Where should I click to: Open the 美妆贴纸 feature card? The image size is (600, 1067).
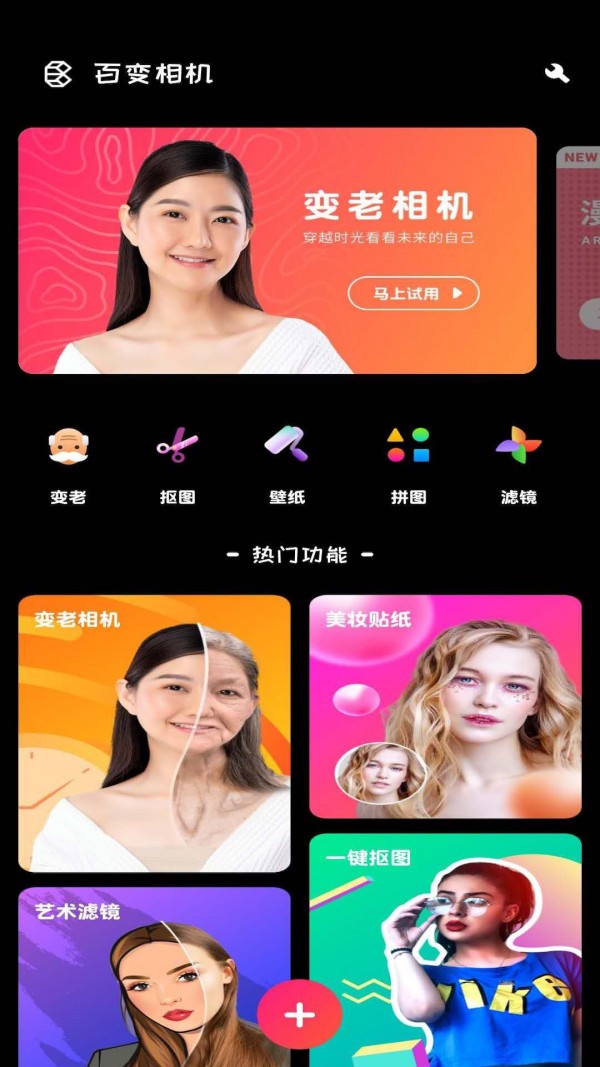click(445, 706)
